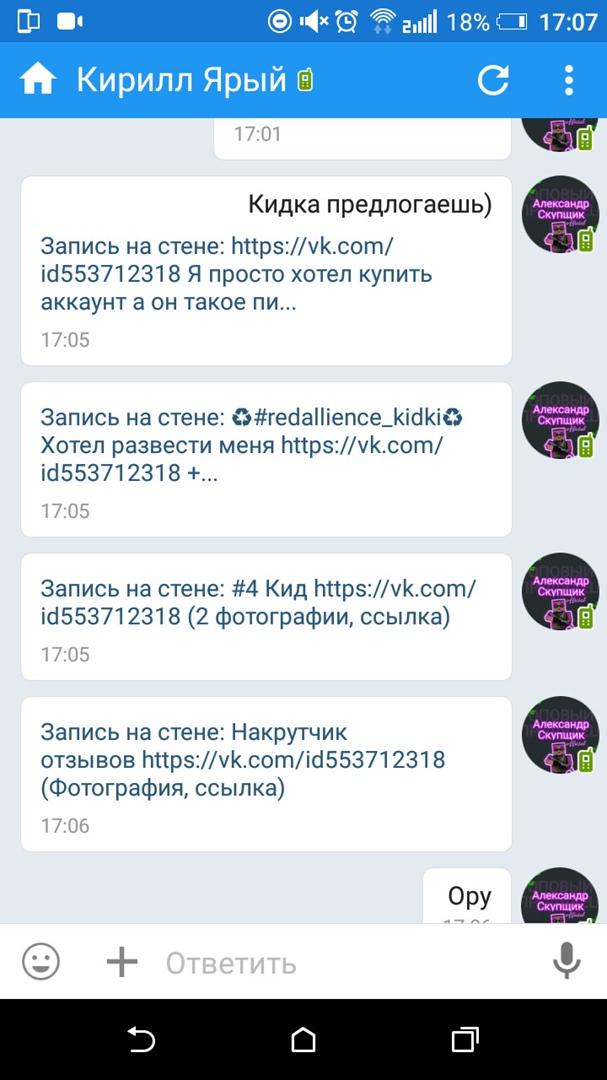The image size is (607, 1080).
Task: Open the three-dot overflow menu
Action: [568, 80]
